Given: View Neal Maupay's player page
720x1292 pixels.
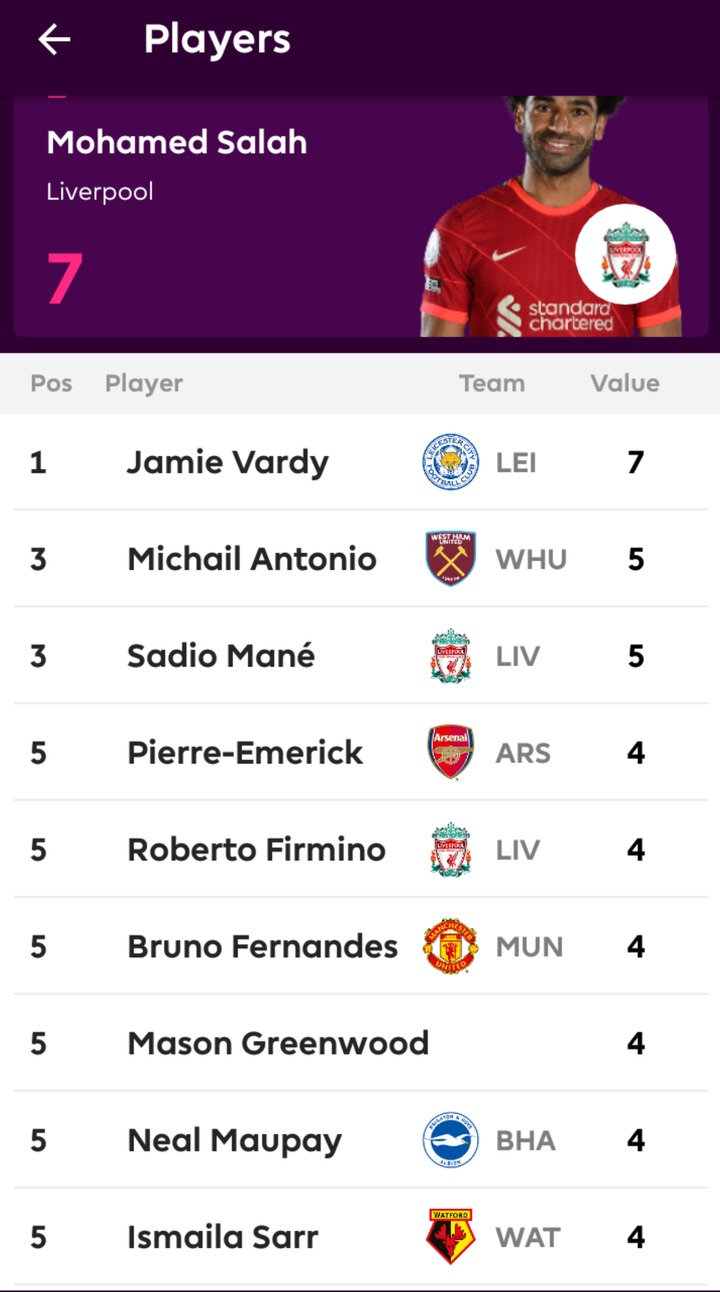Looking at the screenshot, I should click(360, 1141).
